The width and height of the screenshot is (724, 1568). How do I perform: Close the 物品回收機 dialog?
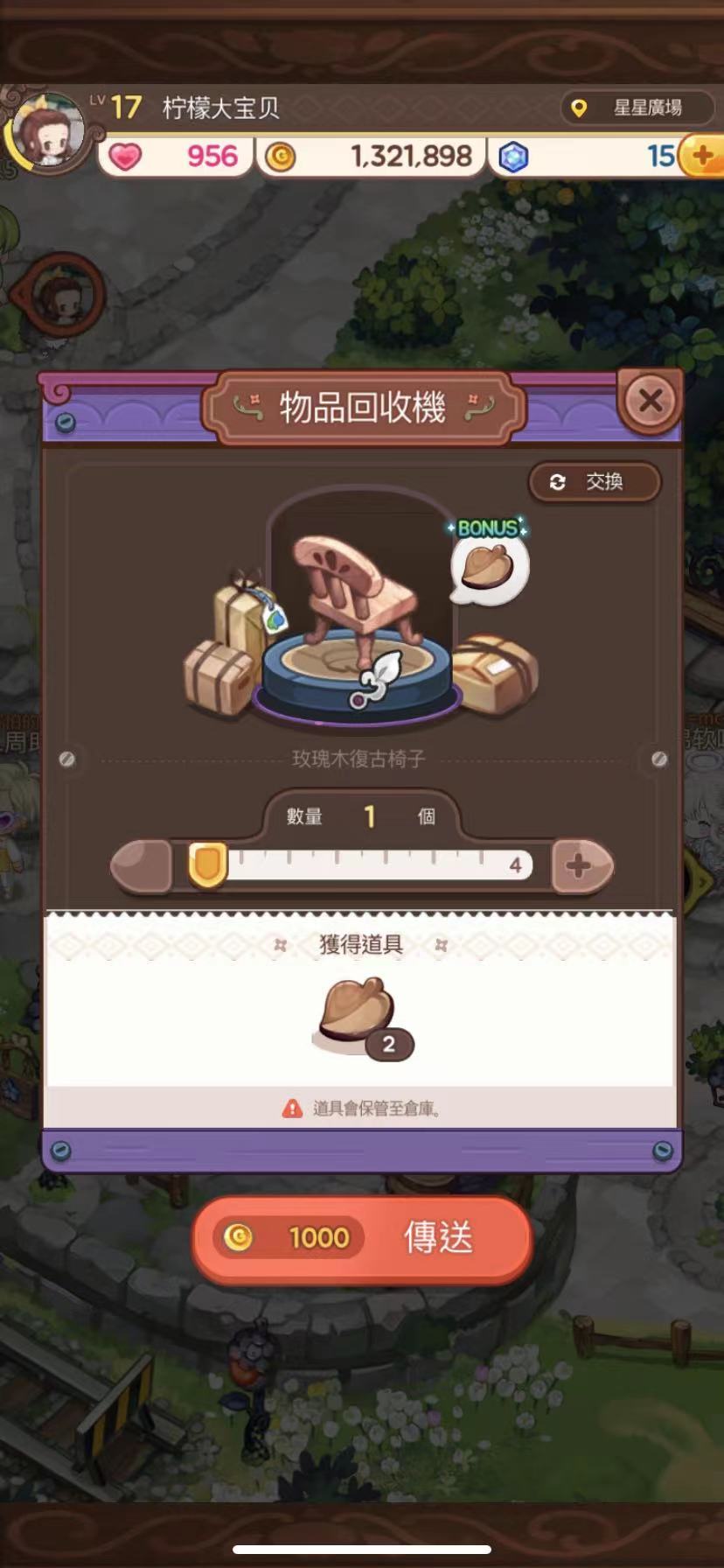pyautogui.click(x=650, y=401)
